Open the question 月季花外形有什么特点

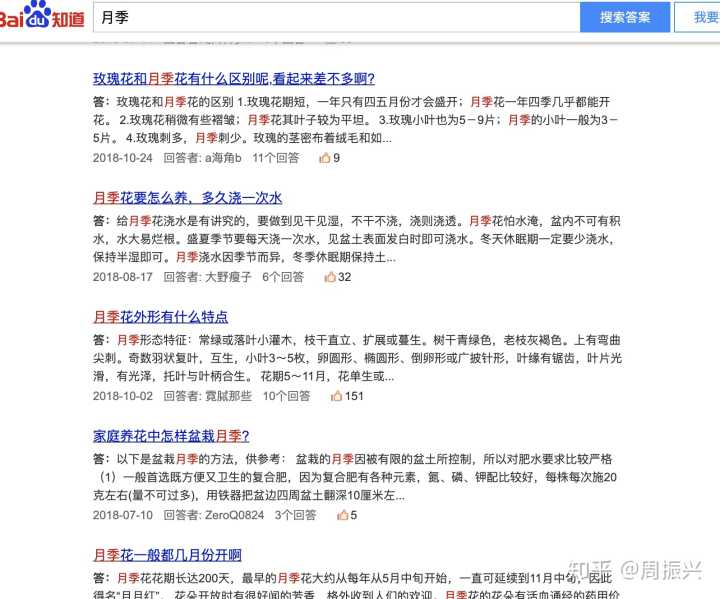pyautogui.click(x=160, y=317)
